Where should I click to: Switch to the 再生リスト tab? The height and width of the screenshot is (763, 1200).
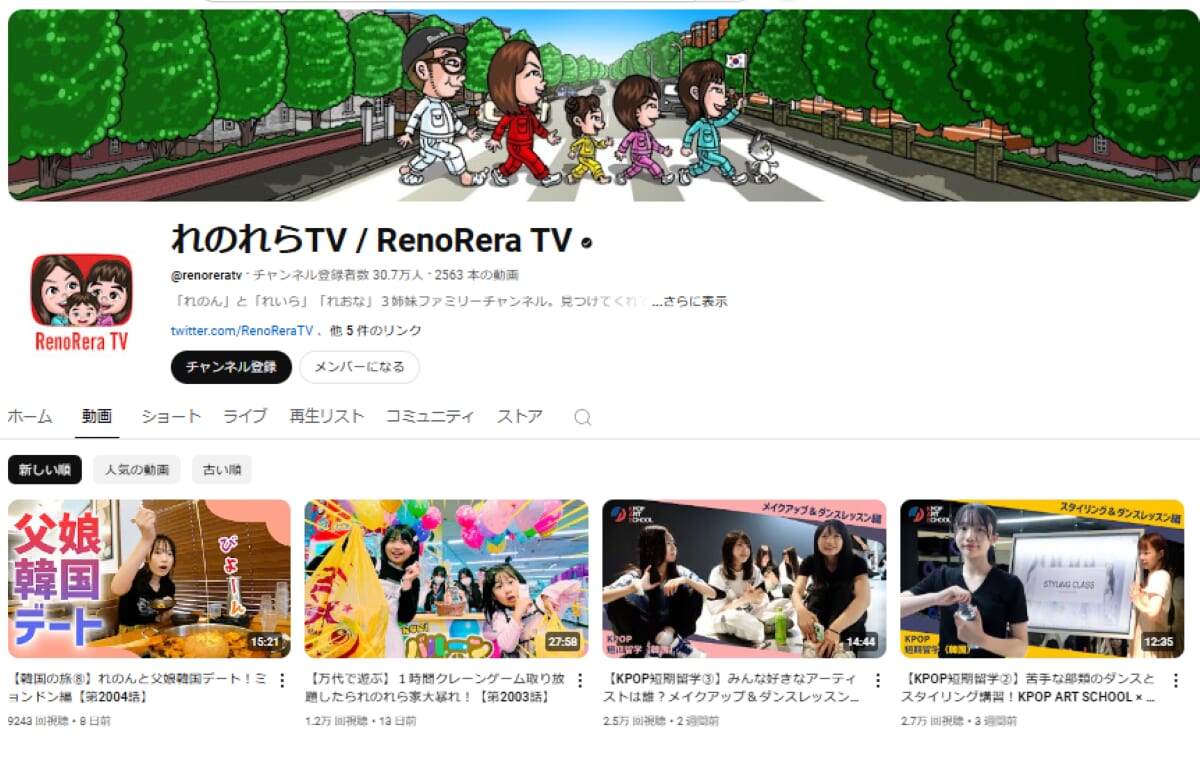tap(327, 417)
